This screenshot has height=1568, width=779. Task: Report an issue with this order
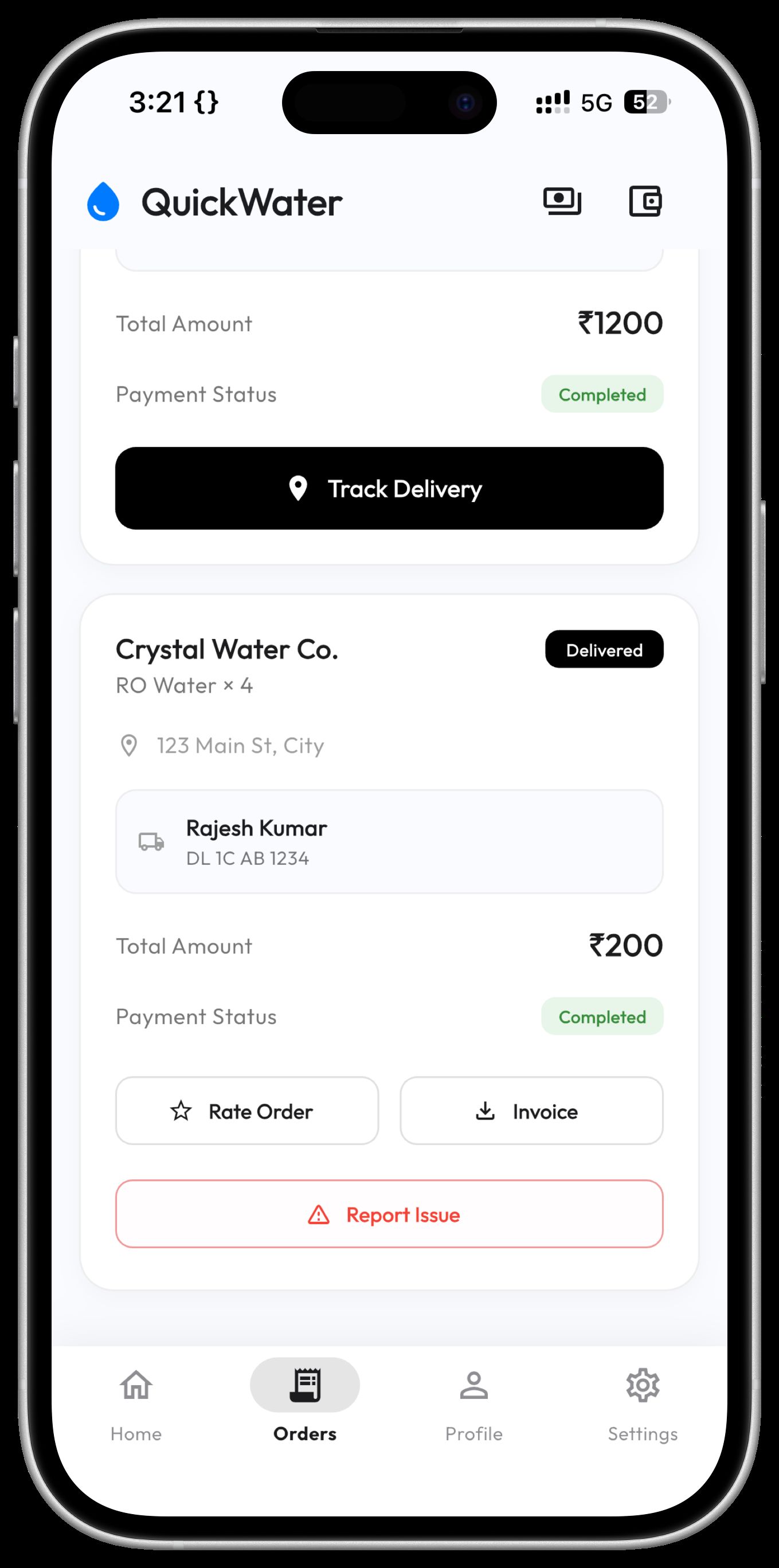pyautogui.click(x=390, y=1214)
